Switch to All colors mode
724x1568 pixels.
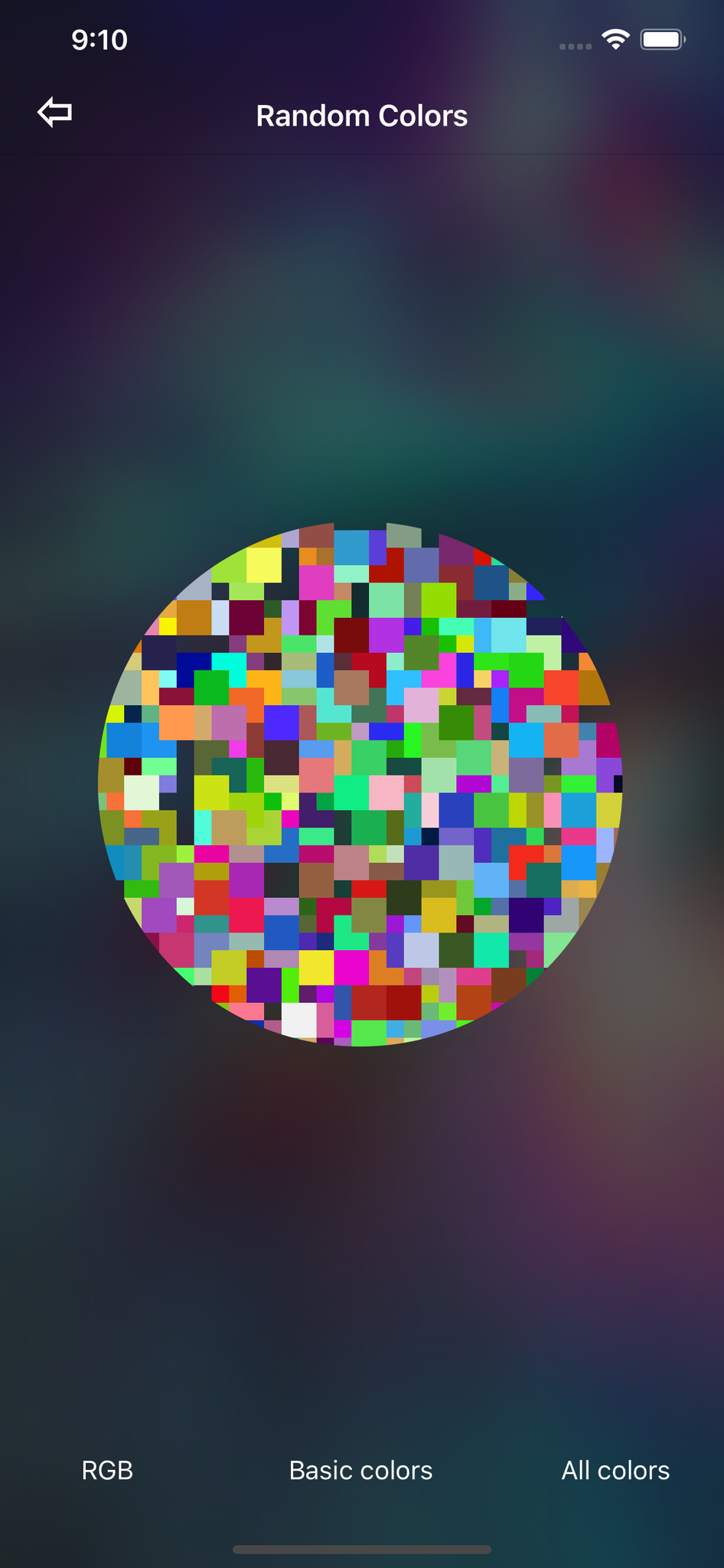click(x=615, y=1470)
